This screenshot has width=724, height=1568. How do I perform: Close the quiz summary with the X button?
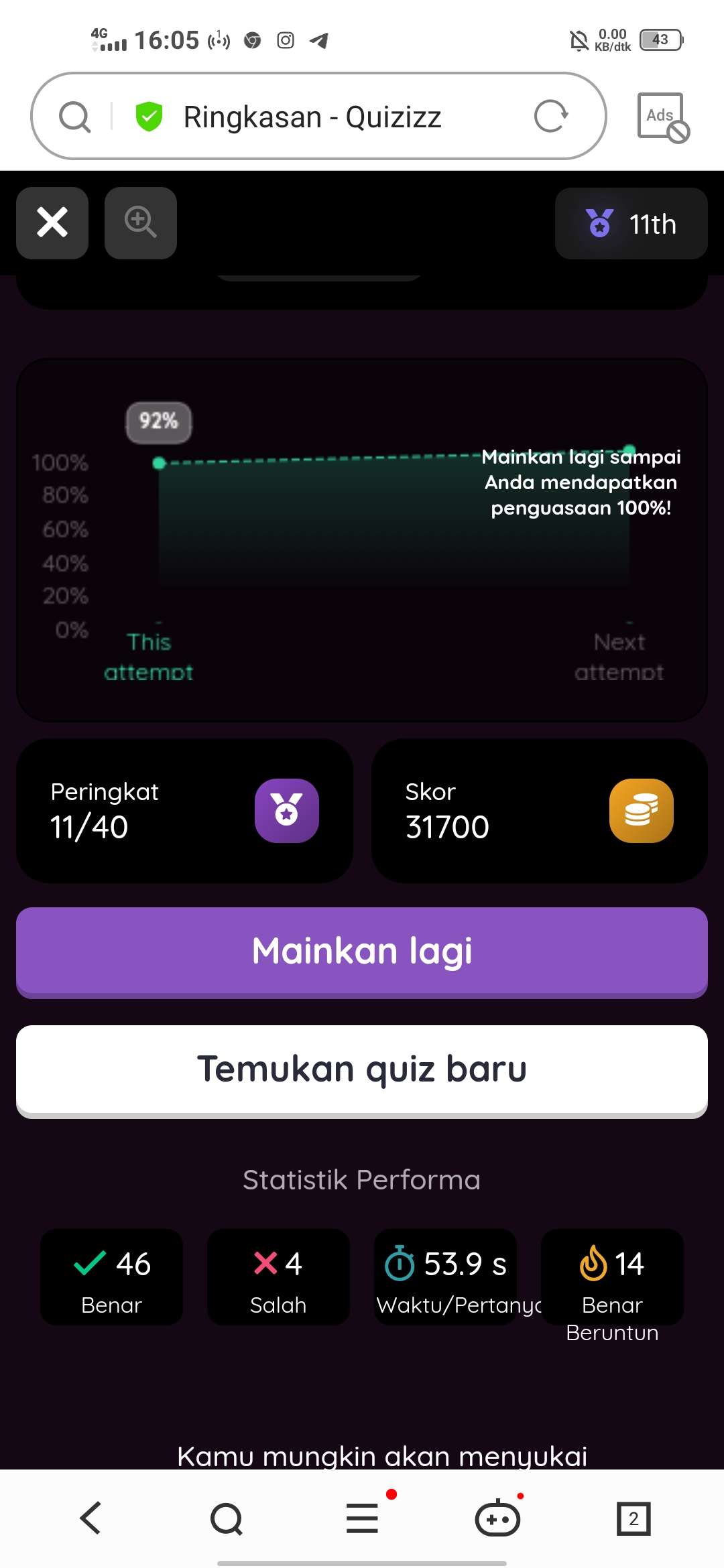[52, 223]
